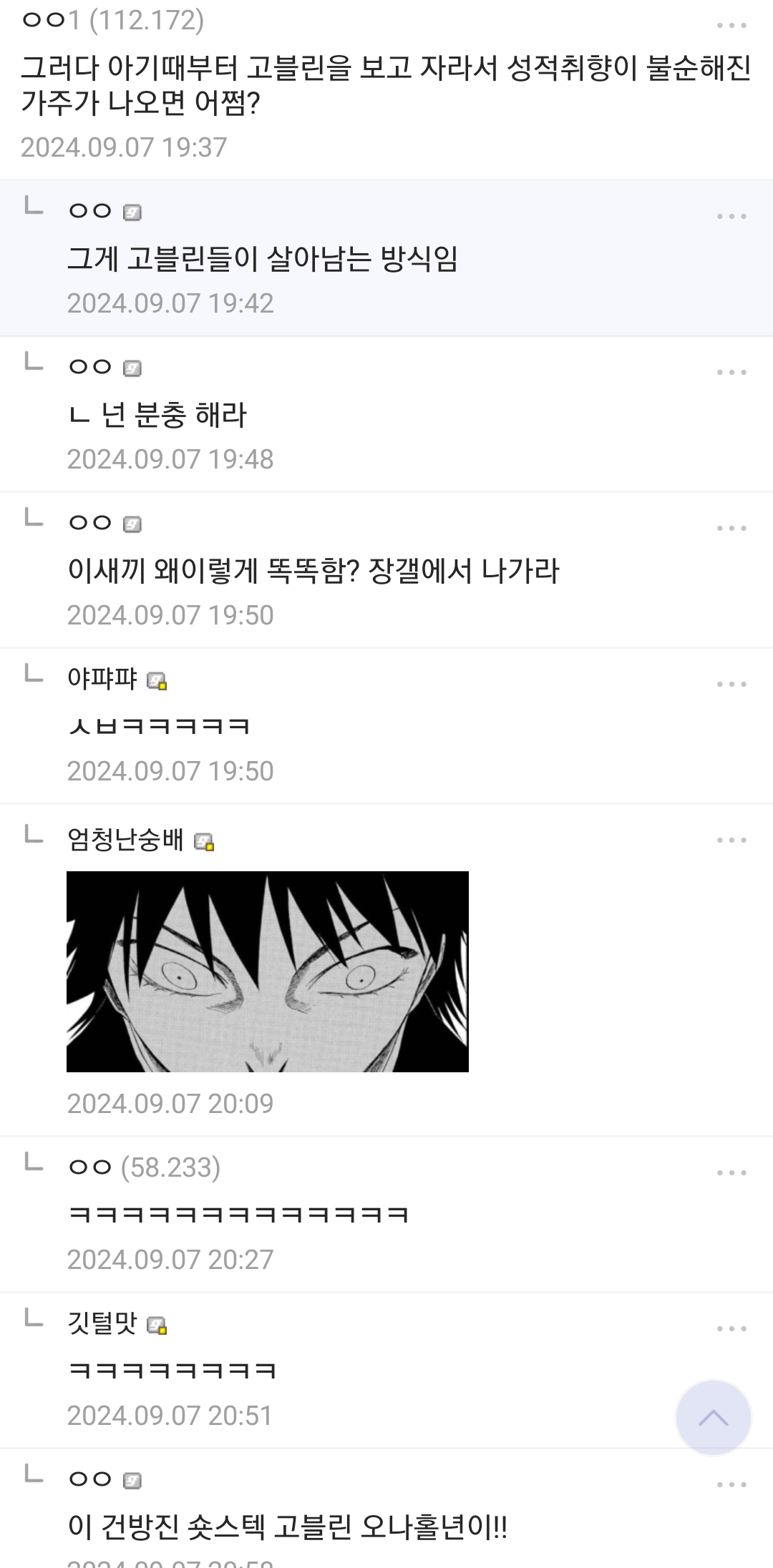This screenshot has width=773, height=1568.
Task: Jump back to top with the up-arrow button
Action: [x=713, y=1417]
